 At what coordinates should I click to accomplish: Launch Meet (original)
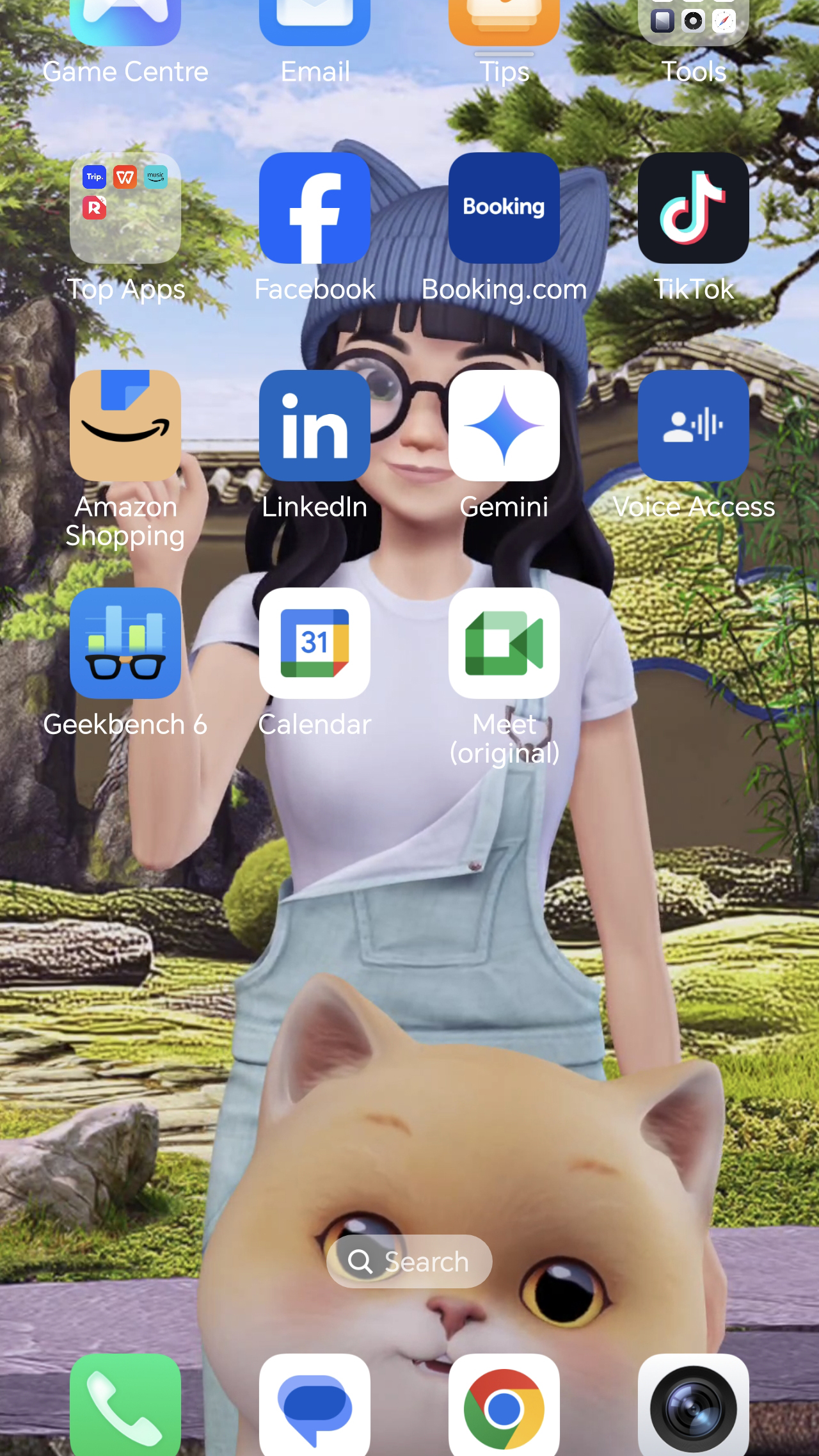pyautogui.click(x=504, y=643)
